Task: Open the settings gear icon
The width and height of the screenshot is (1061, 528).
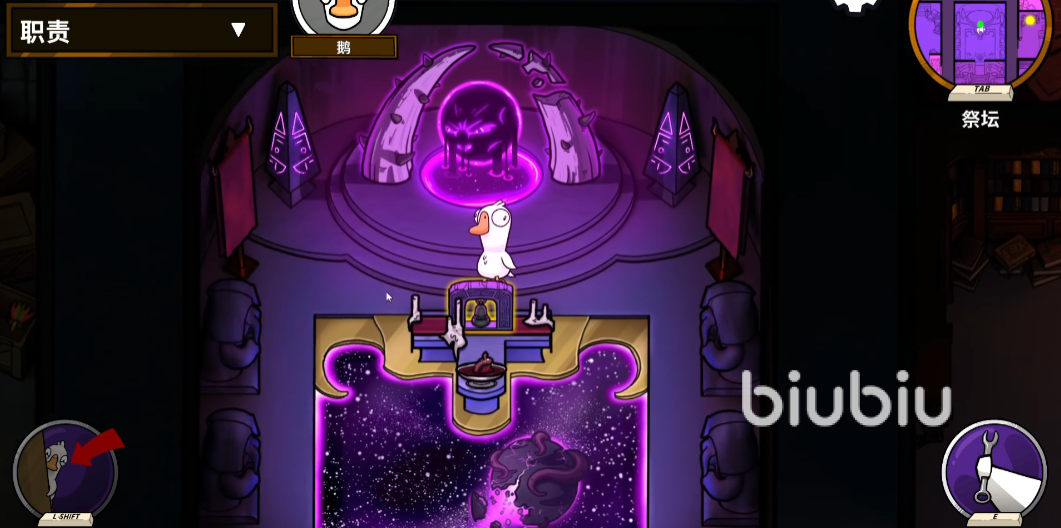Action: click(855, 5)
